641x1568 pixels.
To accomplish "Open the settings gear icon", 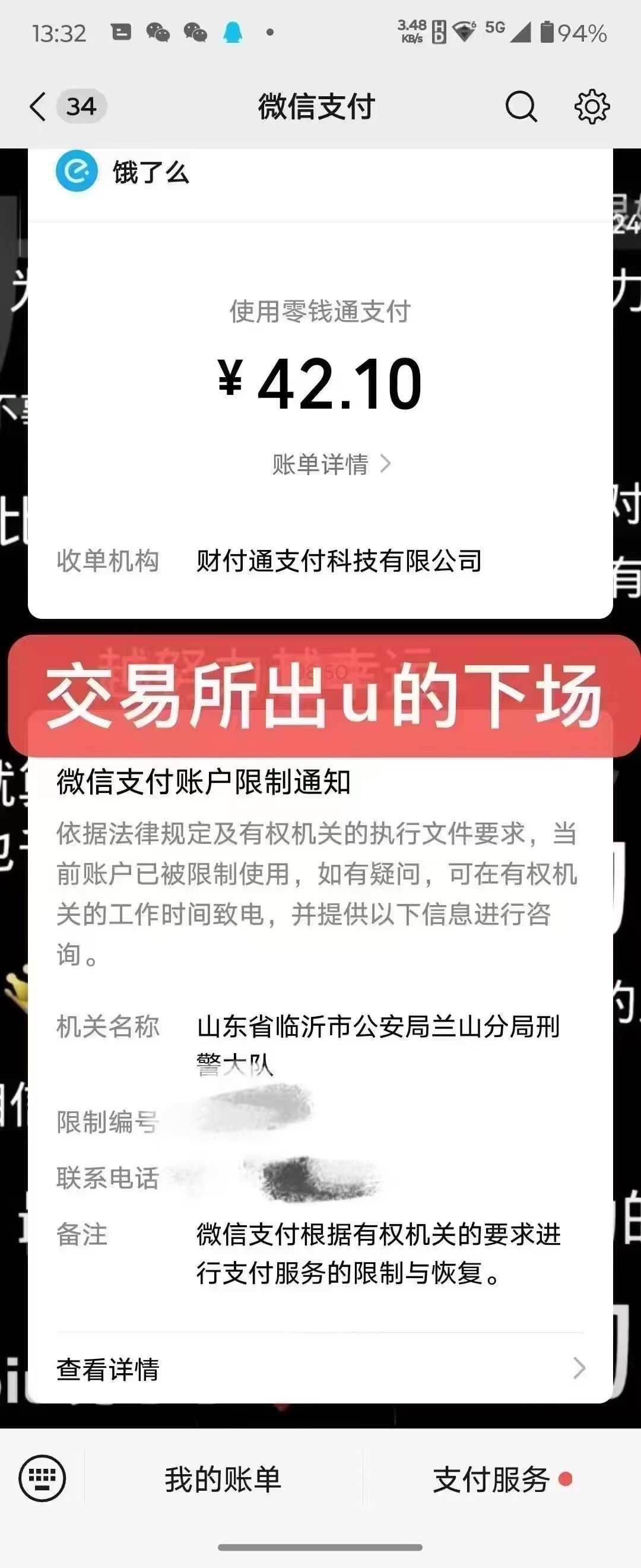I will coord(591,107).
